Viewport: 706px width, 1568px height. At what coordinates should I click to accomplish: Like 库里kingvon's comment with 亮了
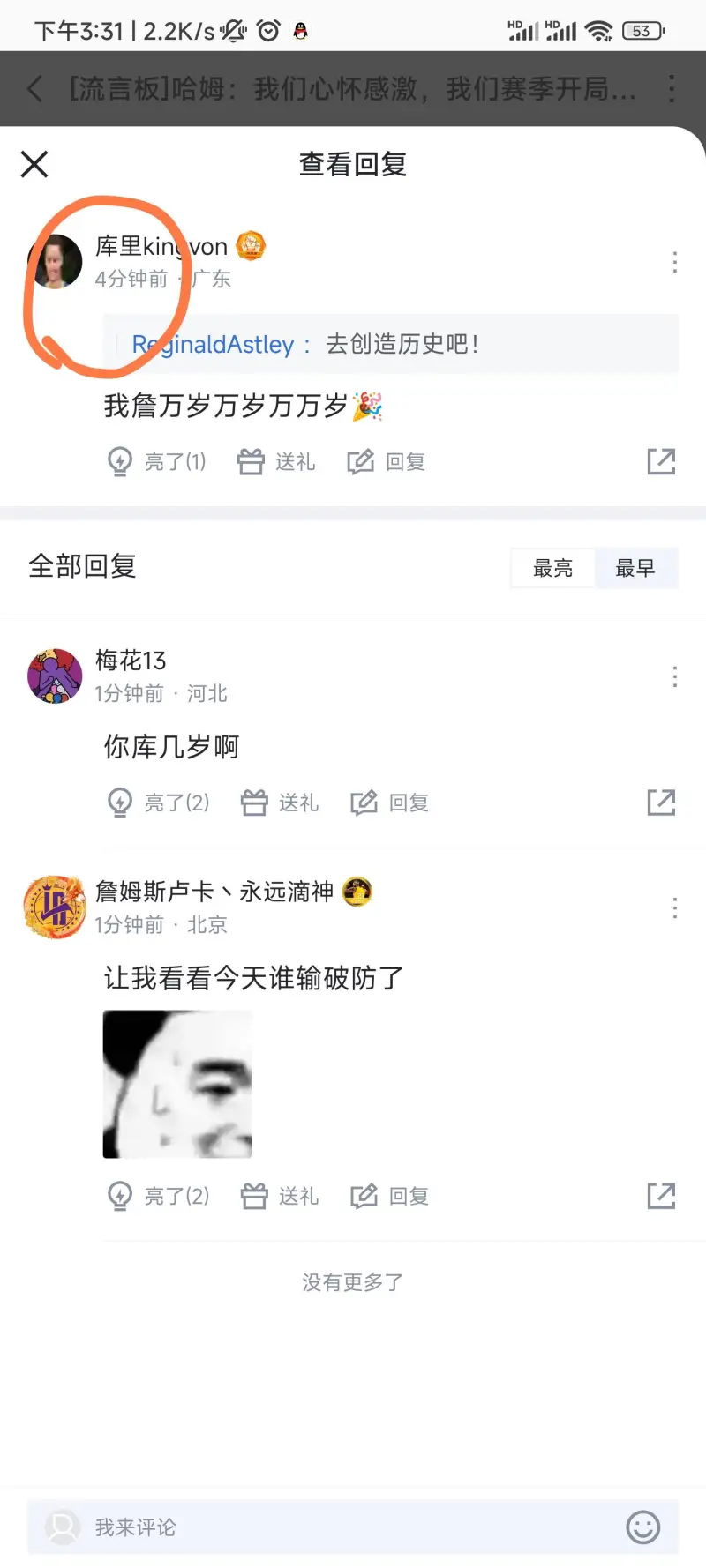pyautogui.click(x=157, y=461)
